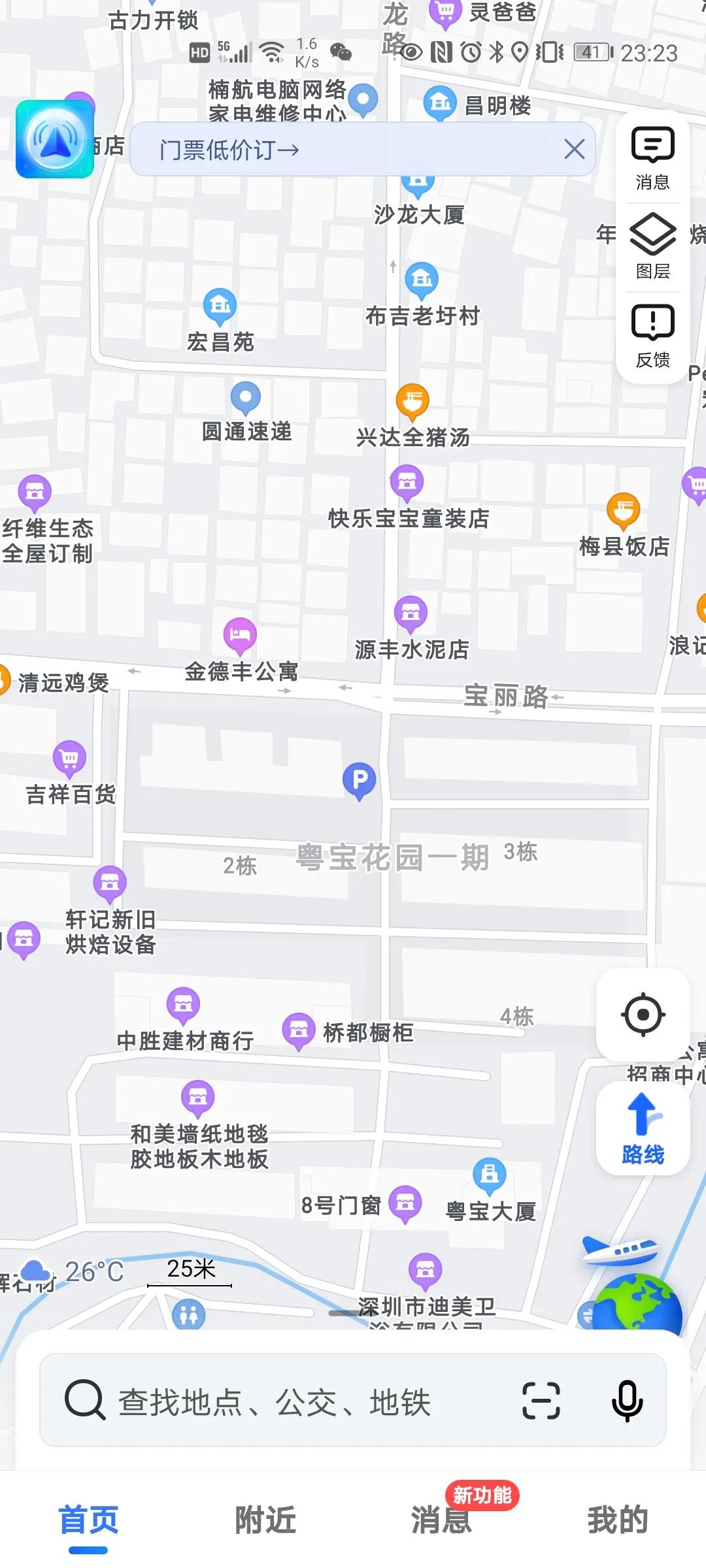Open the 门票低价订 ticket promotion
Image resolution: width=706 pixels, height=1568 pixels.
pyautogui.click(x=229, y=150)
